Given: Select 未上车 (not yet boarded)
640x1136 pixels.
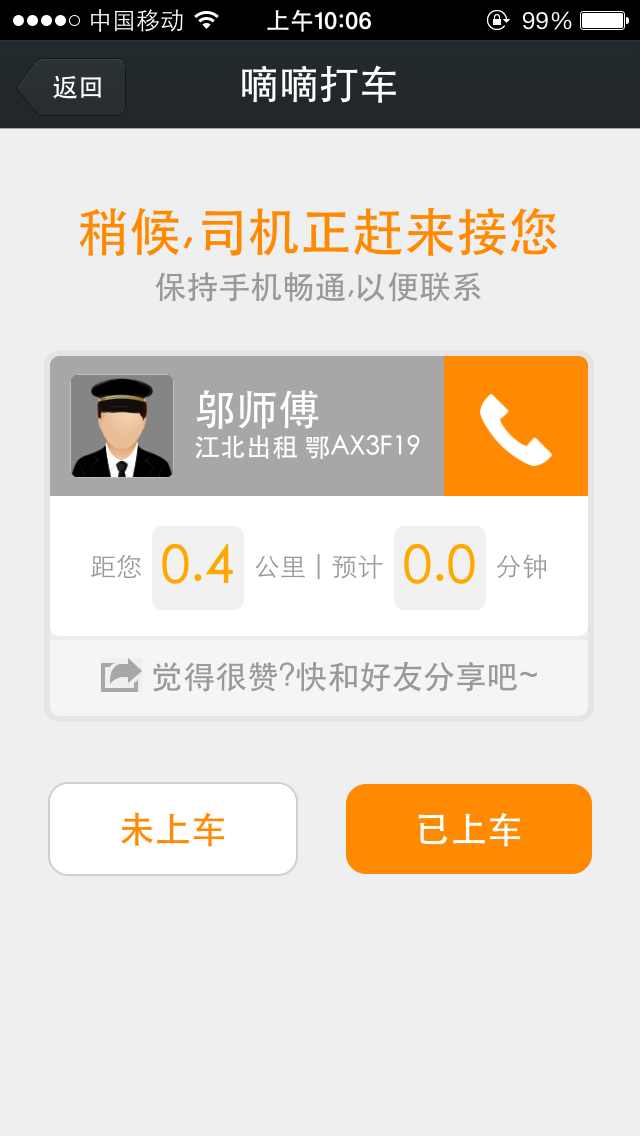Looking at the screenshot, I should click(x=173, y=829).
